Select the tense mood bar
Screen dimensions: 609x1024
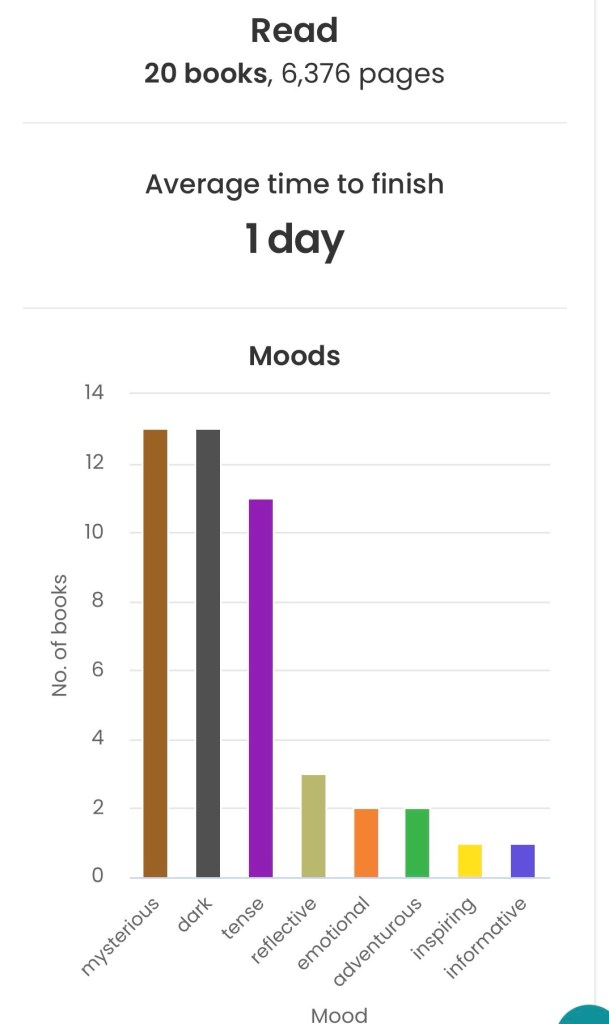pos(261,688)
